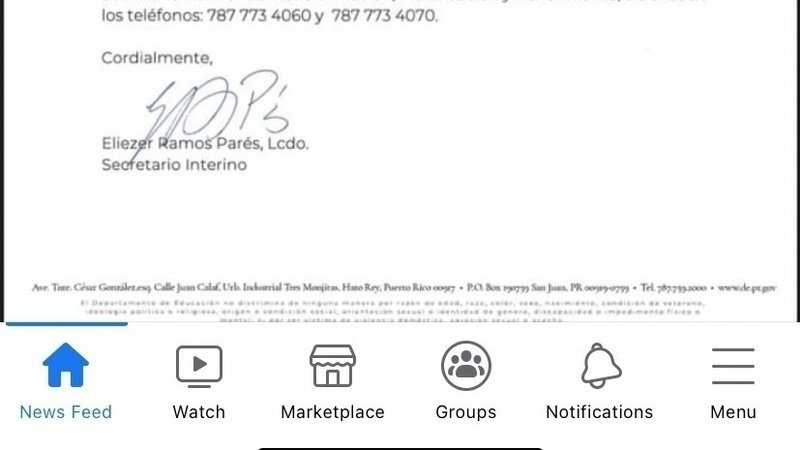This screenshot has width=800, height=450.
Task: Open the Menu tab
Action: point(733,380)
